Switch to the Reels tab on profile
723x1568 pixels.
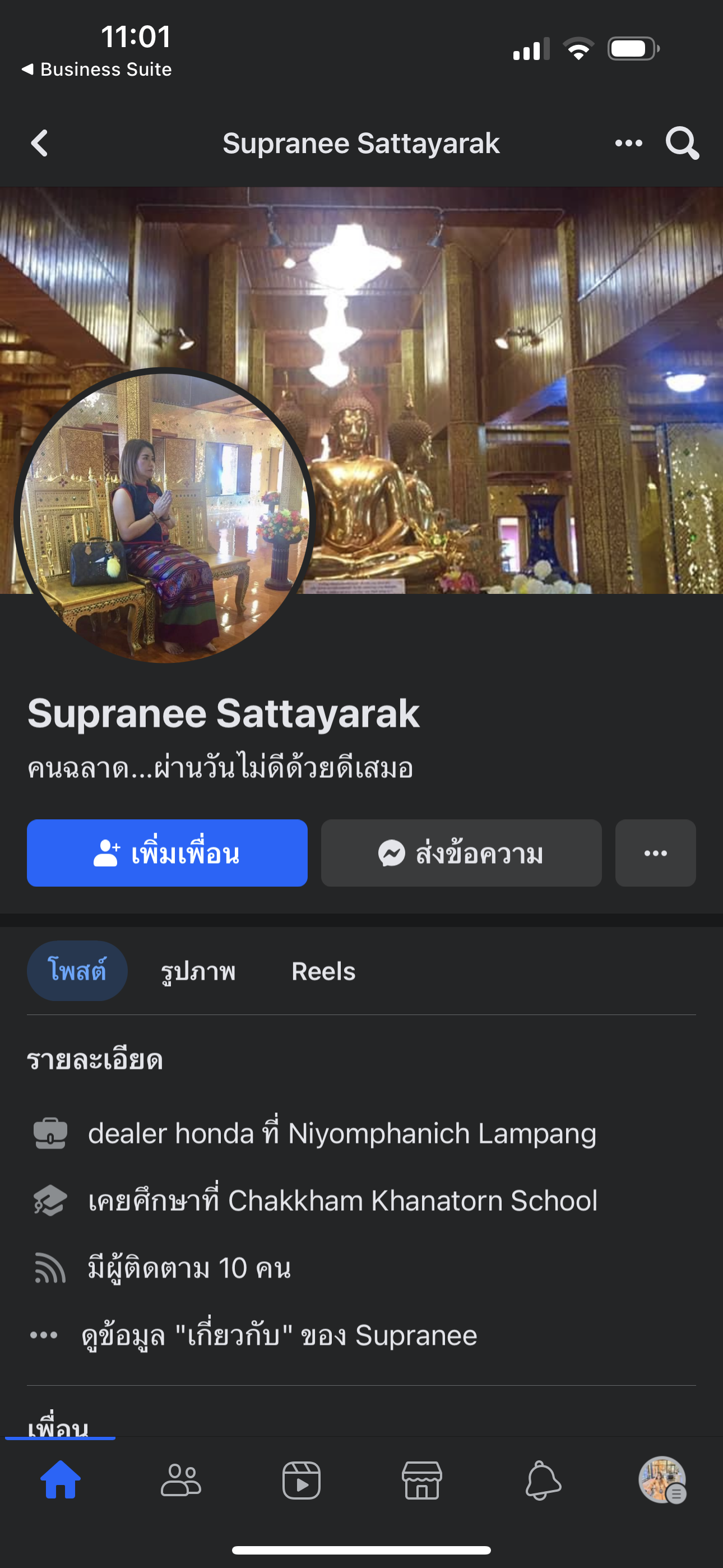click(x=323, y=971)
